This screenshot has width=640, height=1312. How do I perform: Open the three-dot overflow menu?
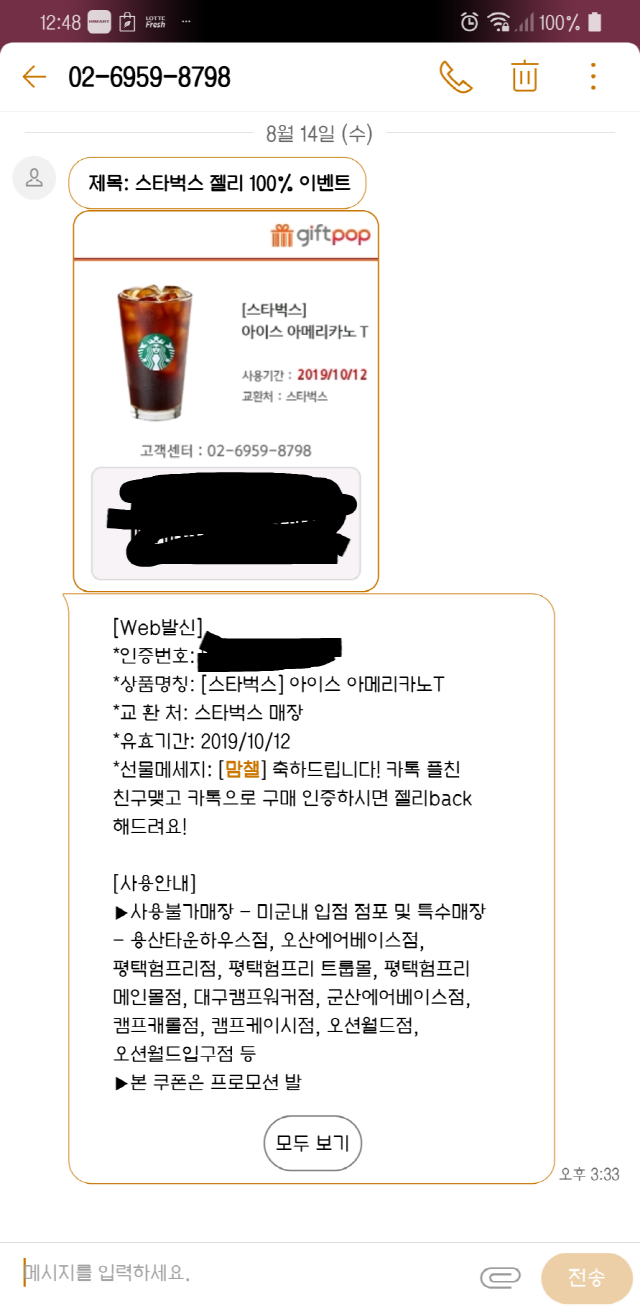pyautogui.click(x=593, y=77)
